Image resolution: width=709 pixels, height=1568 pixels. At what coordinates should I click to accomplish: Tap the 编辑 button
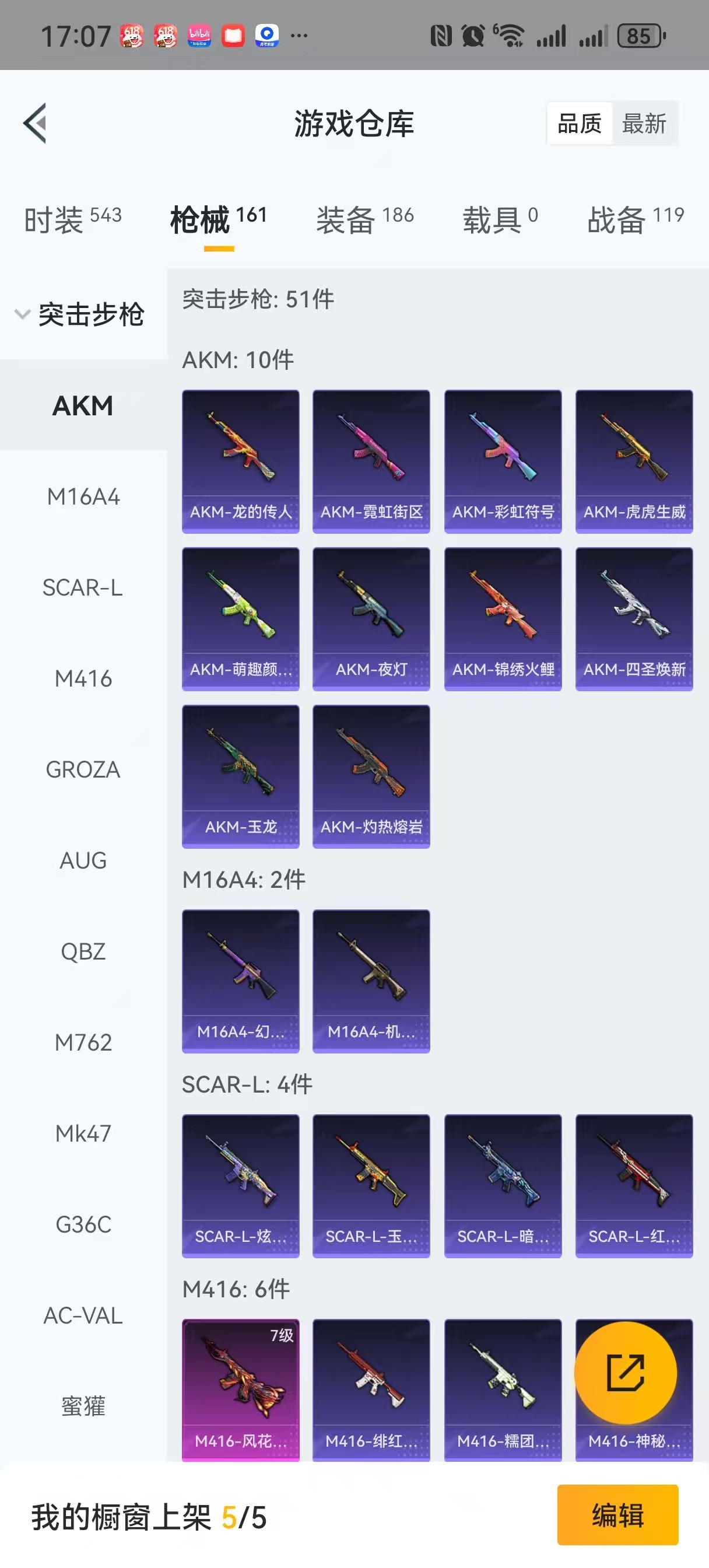pos(617,1514)
